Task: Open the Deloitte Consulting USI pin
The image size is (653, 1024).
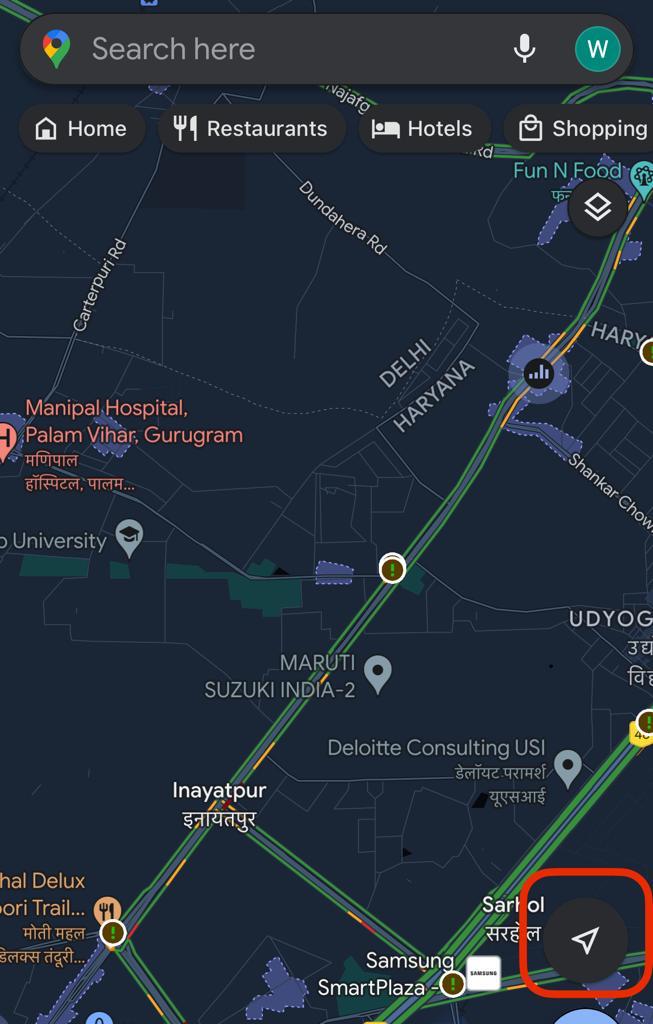Action: point(568,767)
